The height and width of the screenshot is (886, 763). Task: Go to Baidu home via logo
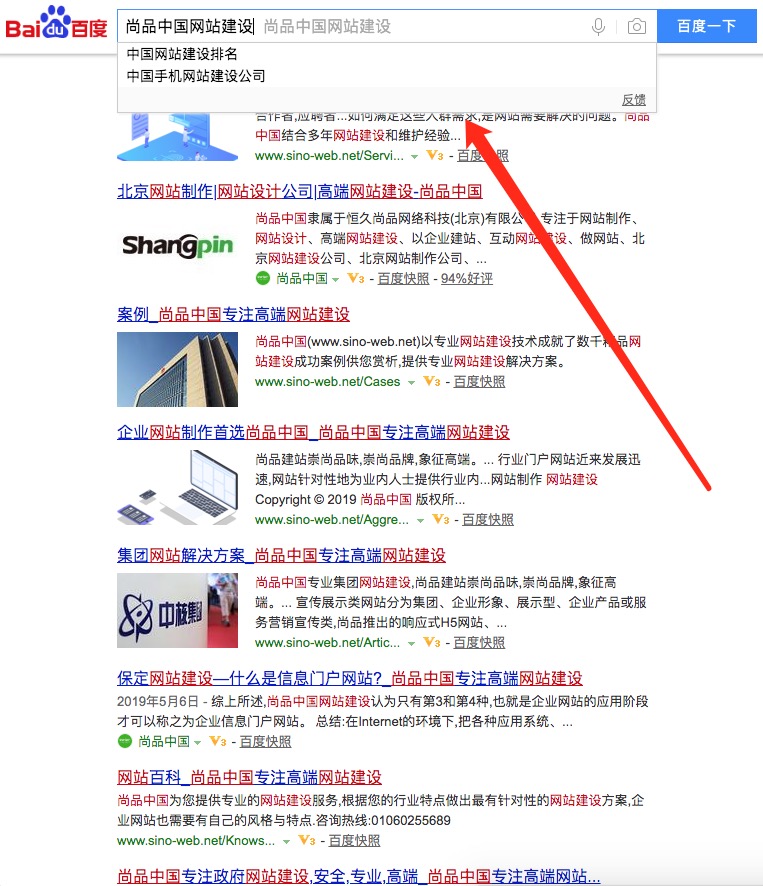pyautogui.click(x=57, y=26)
